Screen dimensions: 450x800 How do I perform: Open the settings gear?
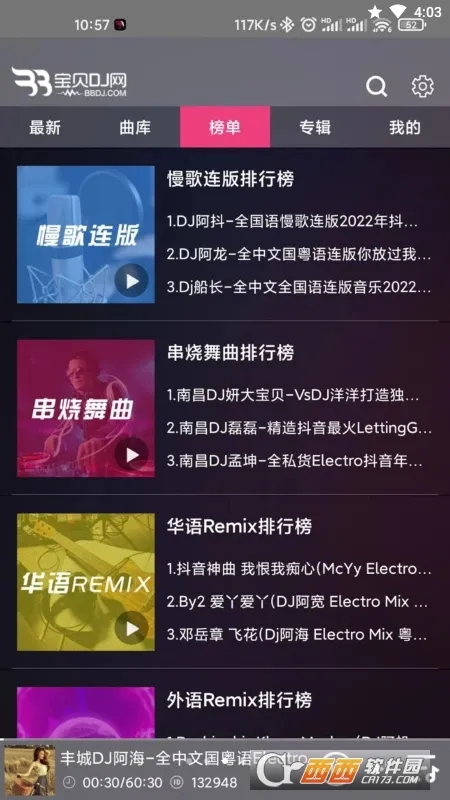tap(422, 86)
